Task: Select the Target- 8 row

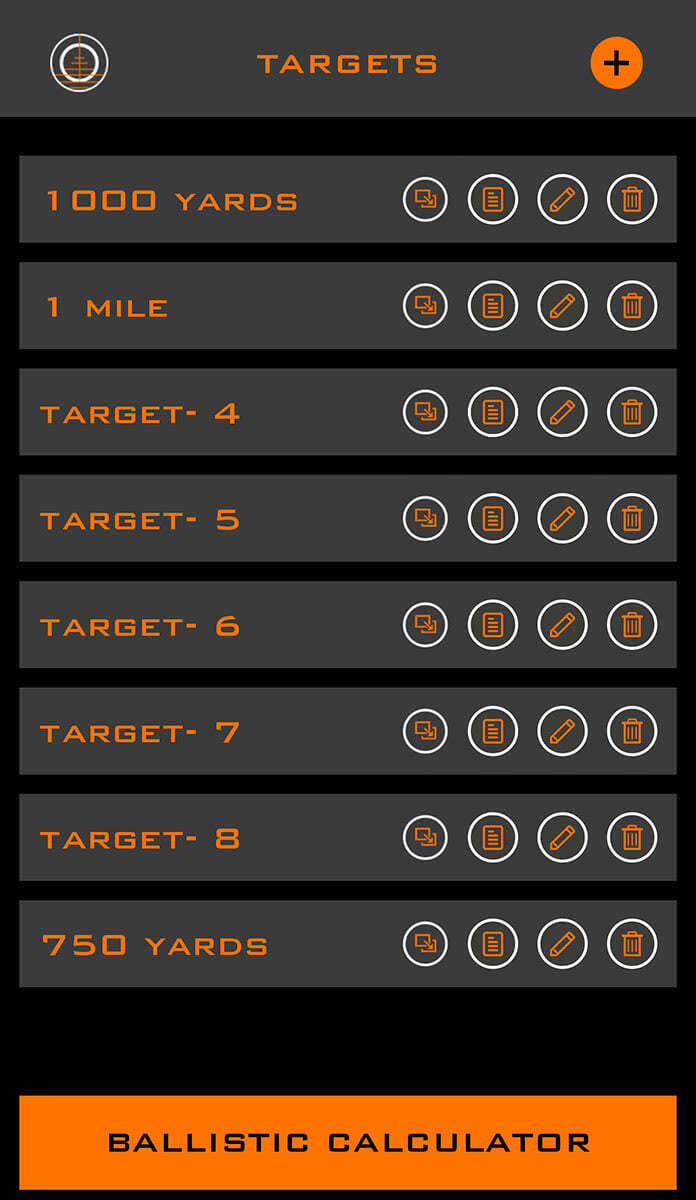Action: (x=348, y=838)
